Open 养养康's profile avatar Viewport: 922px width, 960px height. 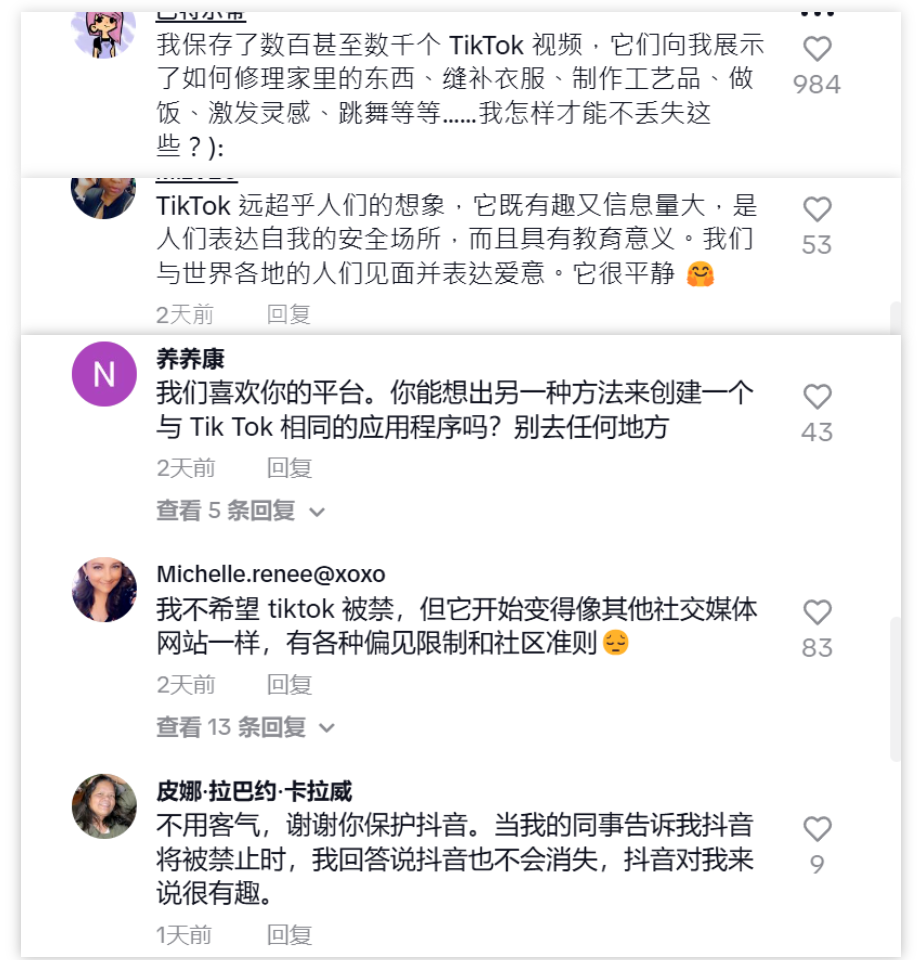[x=104, y=374]
